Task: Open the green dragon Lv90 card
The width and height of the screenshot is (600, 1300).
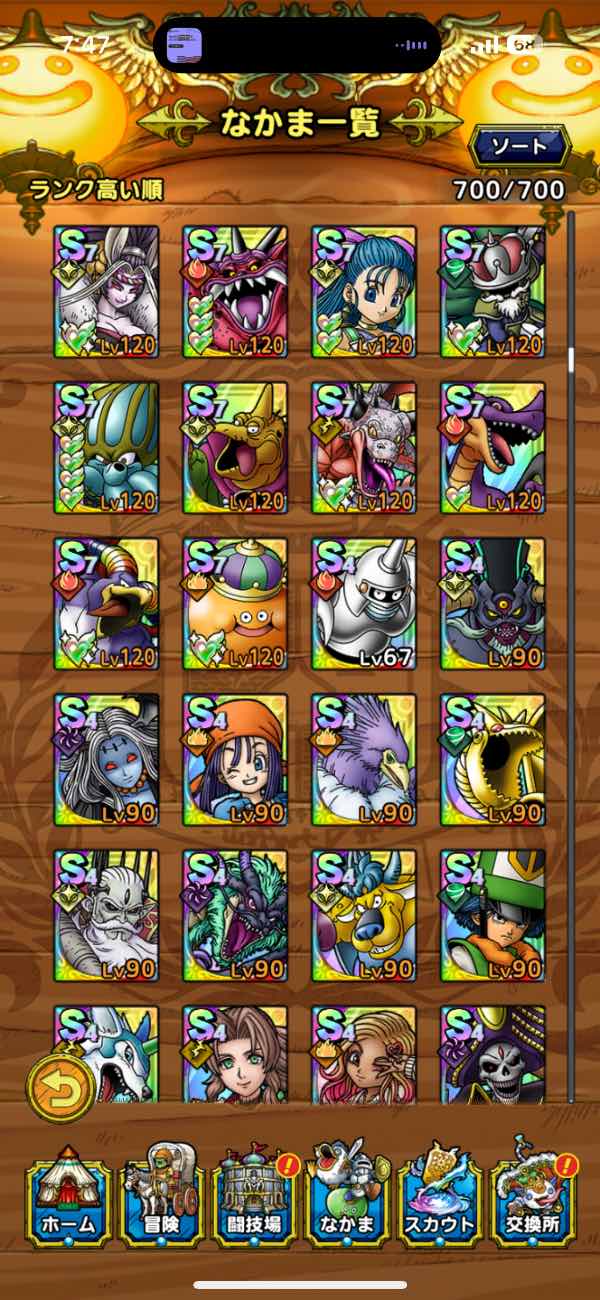Action: coord(235,916)
